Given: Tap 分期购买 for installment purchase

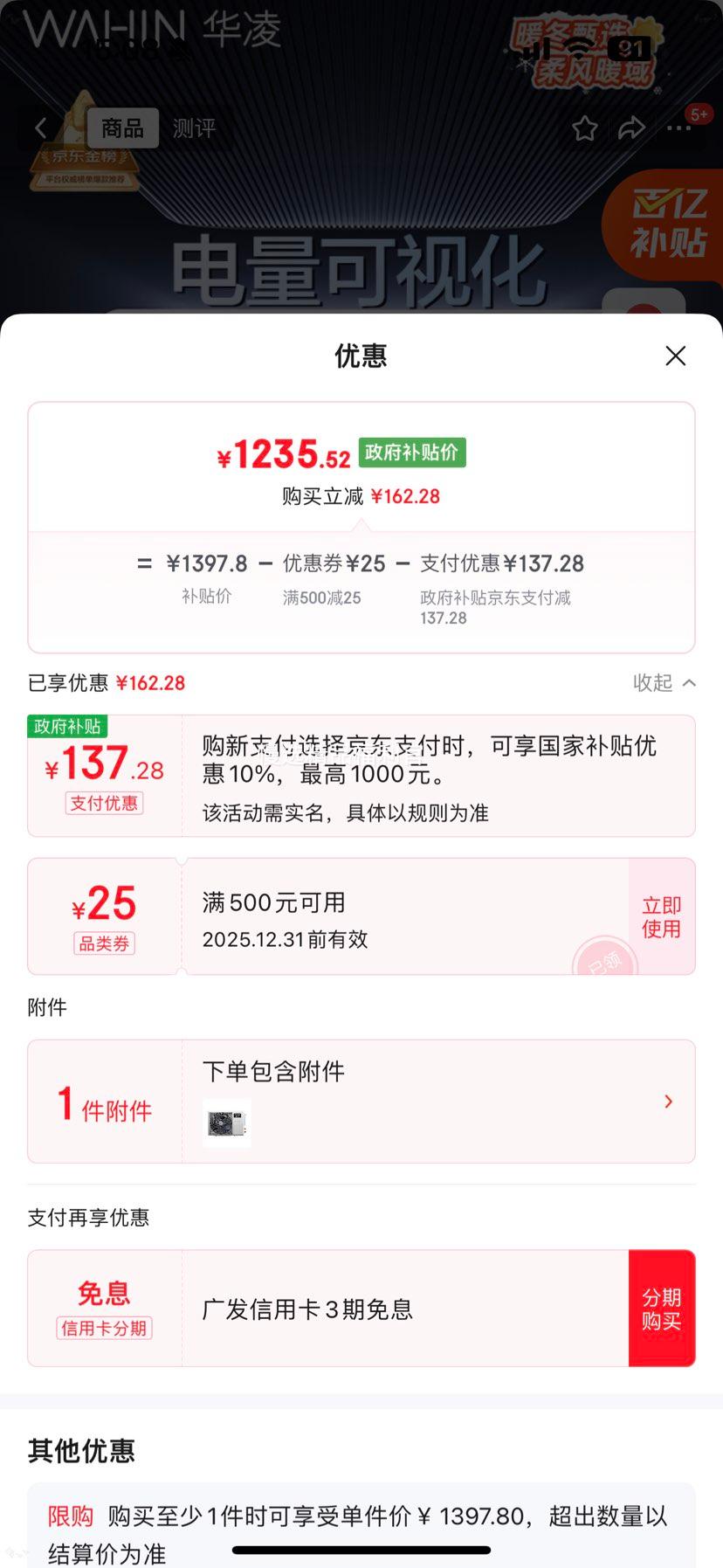Looking at the screenshot, I should [x=661, y=1308].
